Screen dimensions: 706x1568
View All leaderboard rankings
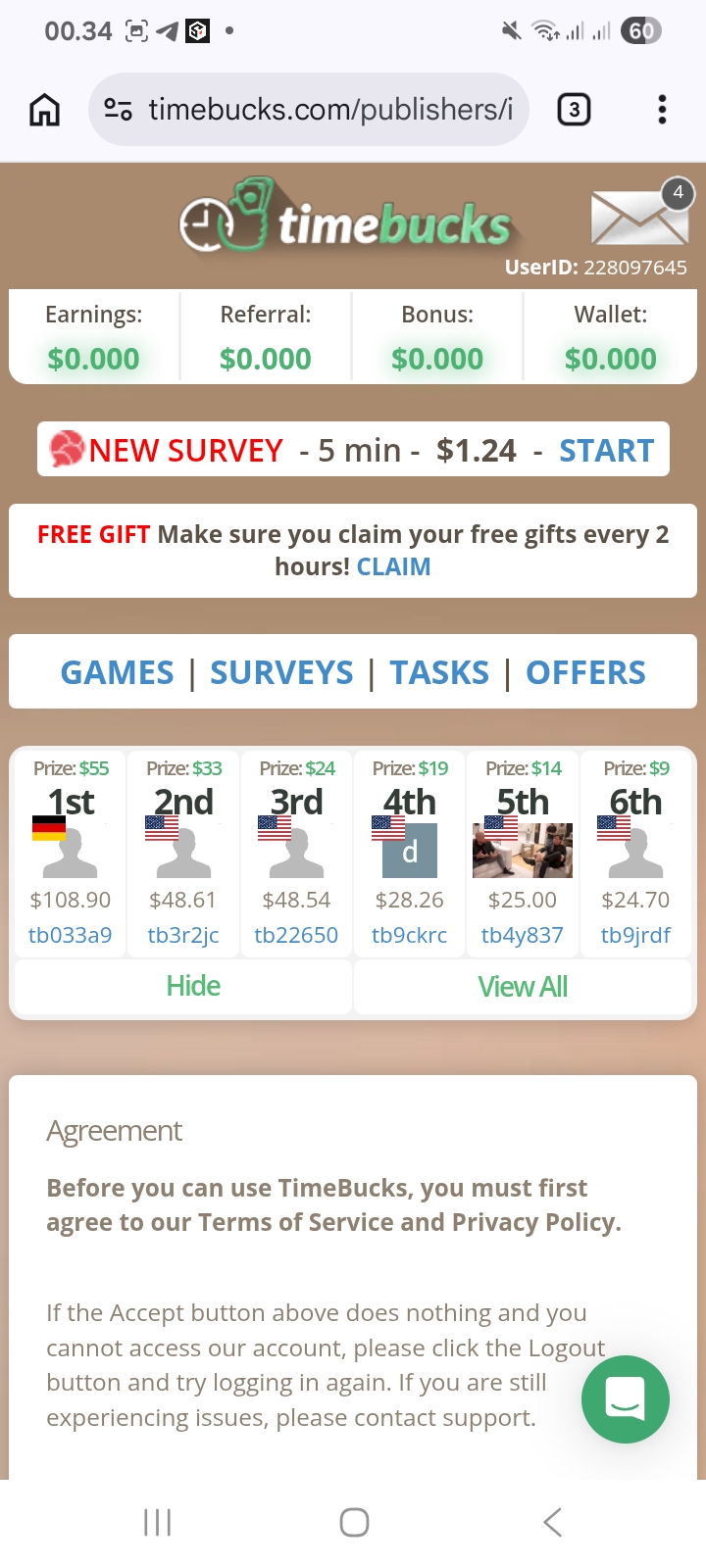(523, 987)
